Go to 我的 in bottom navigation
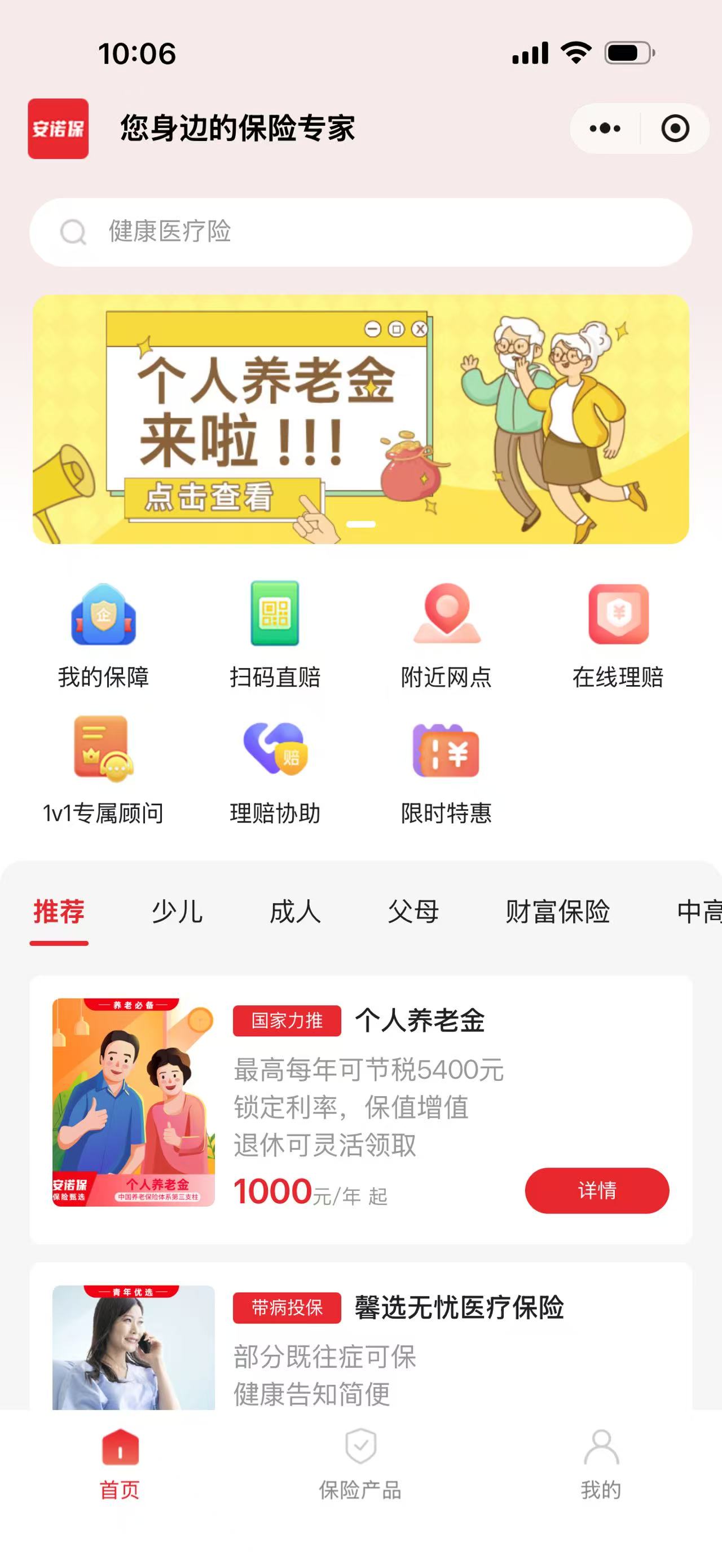Viewport: 722px width, 1568px height. (601, 1464)
